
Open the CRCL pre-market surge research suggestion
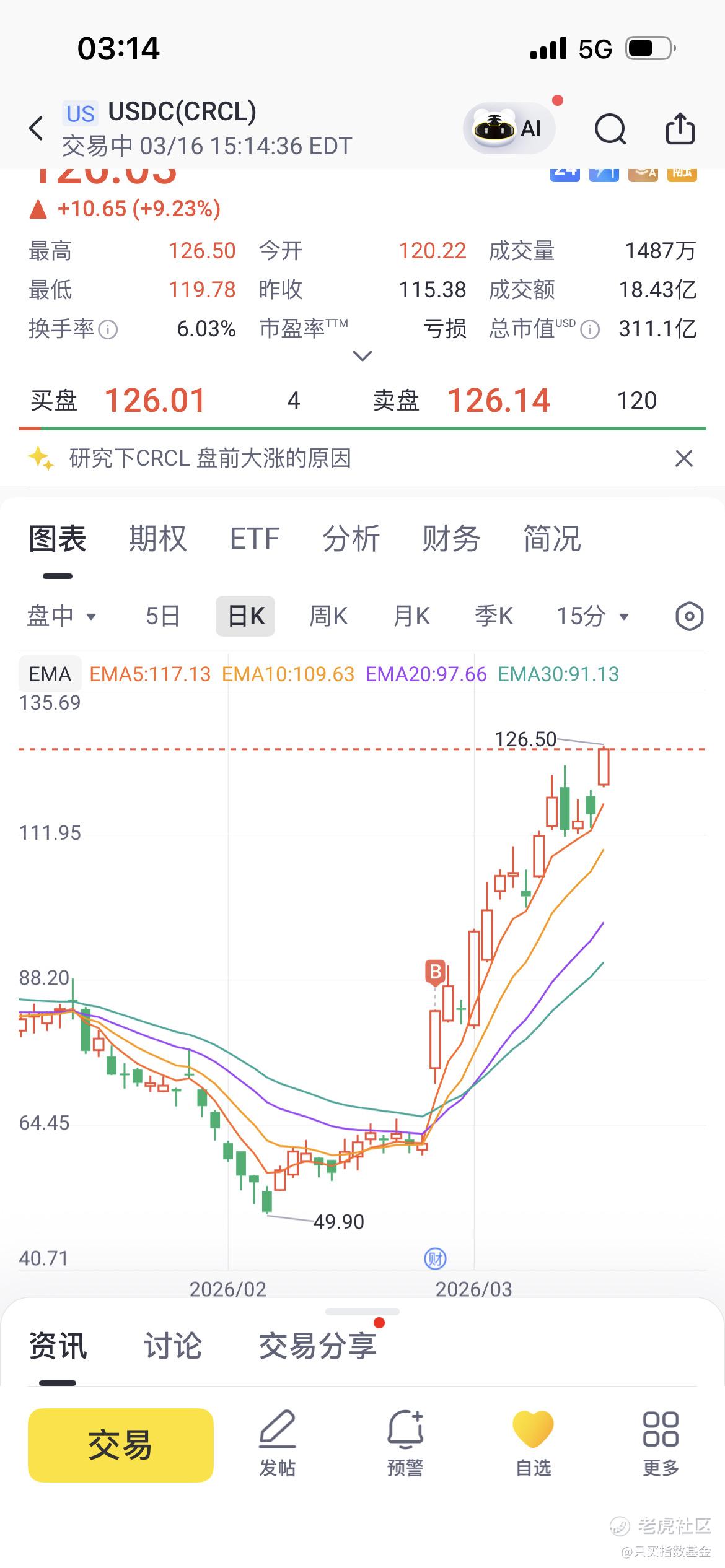click(211, 458)
